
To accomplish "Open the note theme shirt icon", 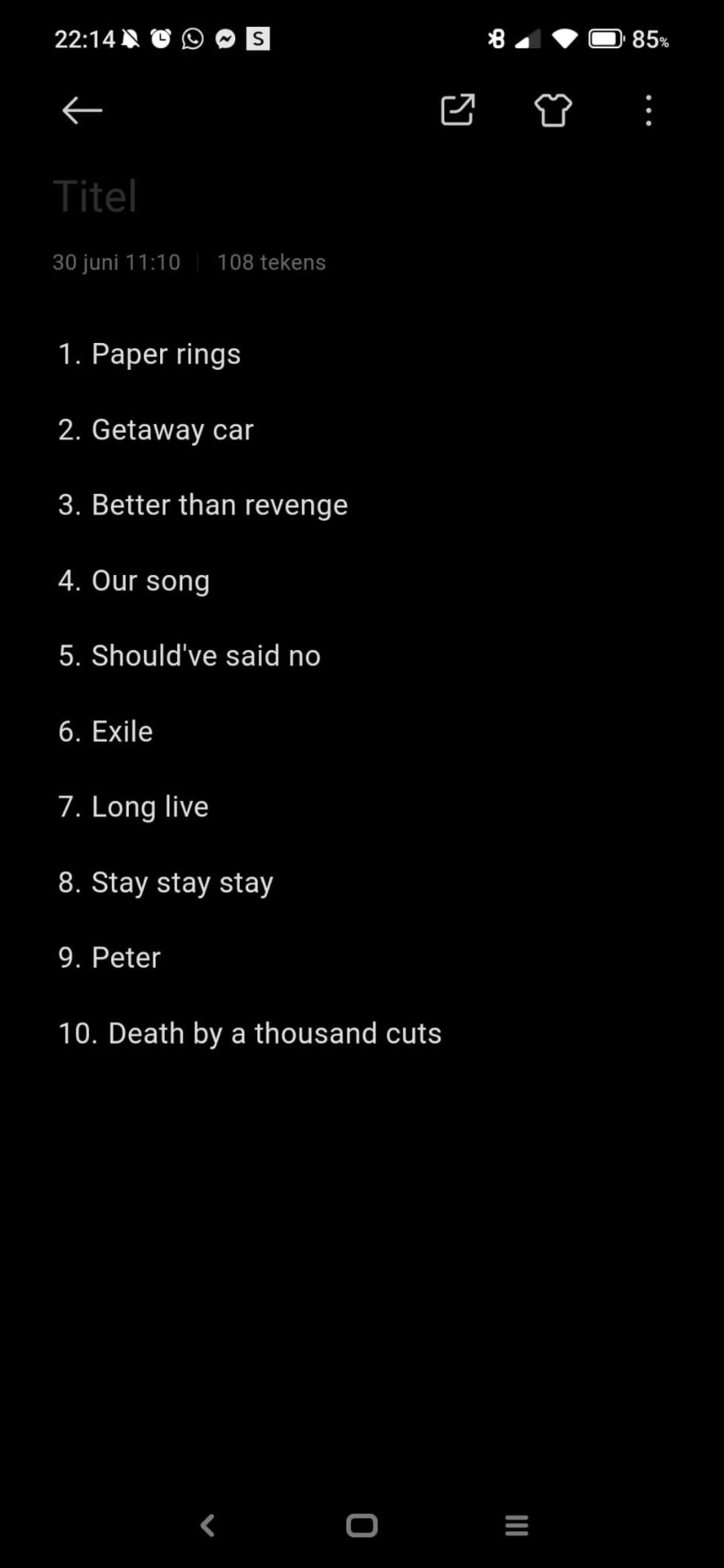I will click(553, 110).
